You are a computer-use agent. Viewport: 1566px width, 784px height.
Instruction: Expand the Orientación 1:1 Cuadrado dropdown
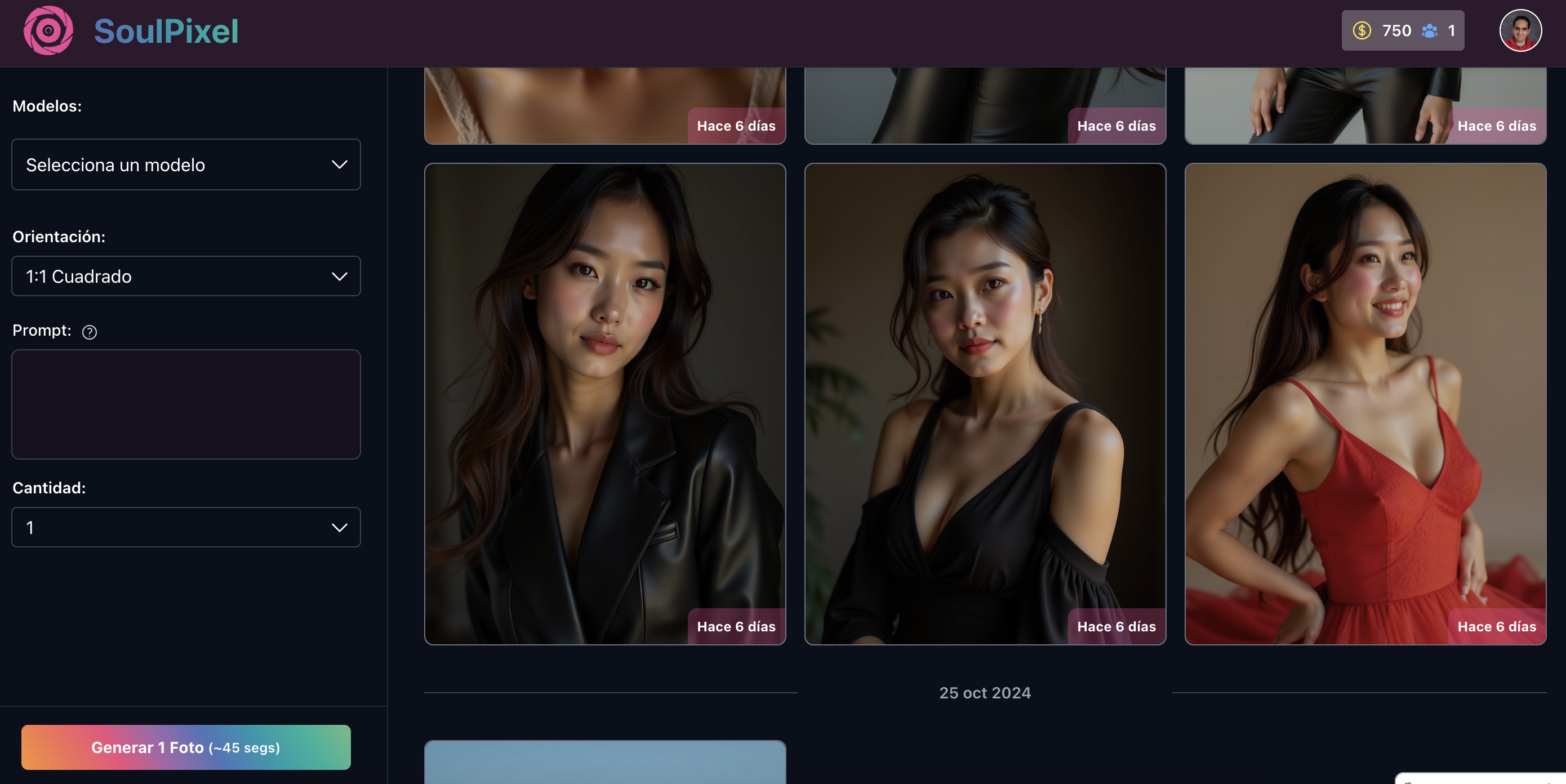click(x=186, y=276)
